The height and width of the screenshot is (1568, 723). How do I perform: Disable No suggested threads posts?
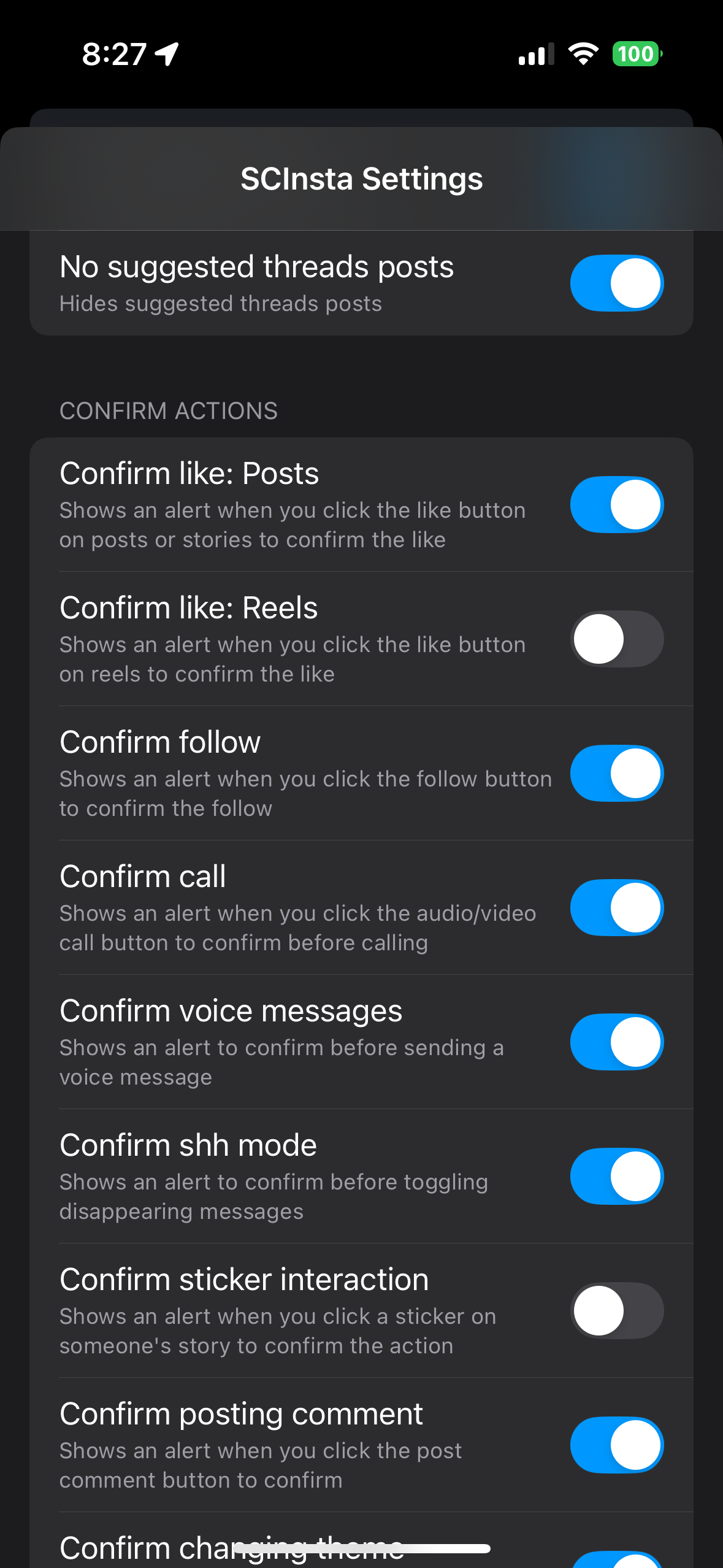(616, 283)
